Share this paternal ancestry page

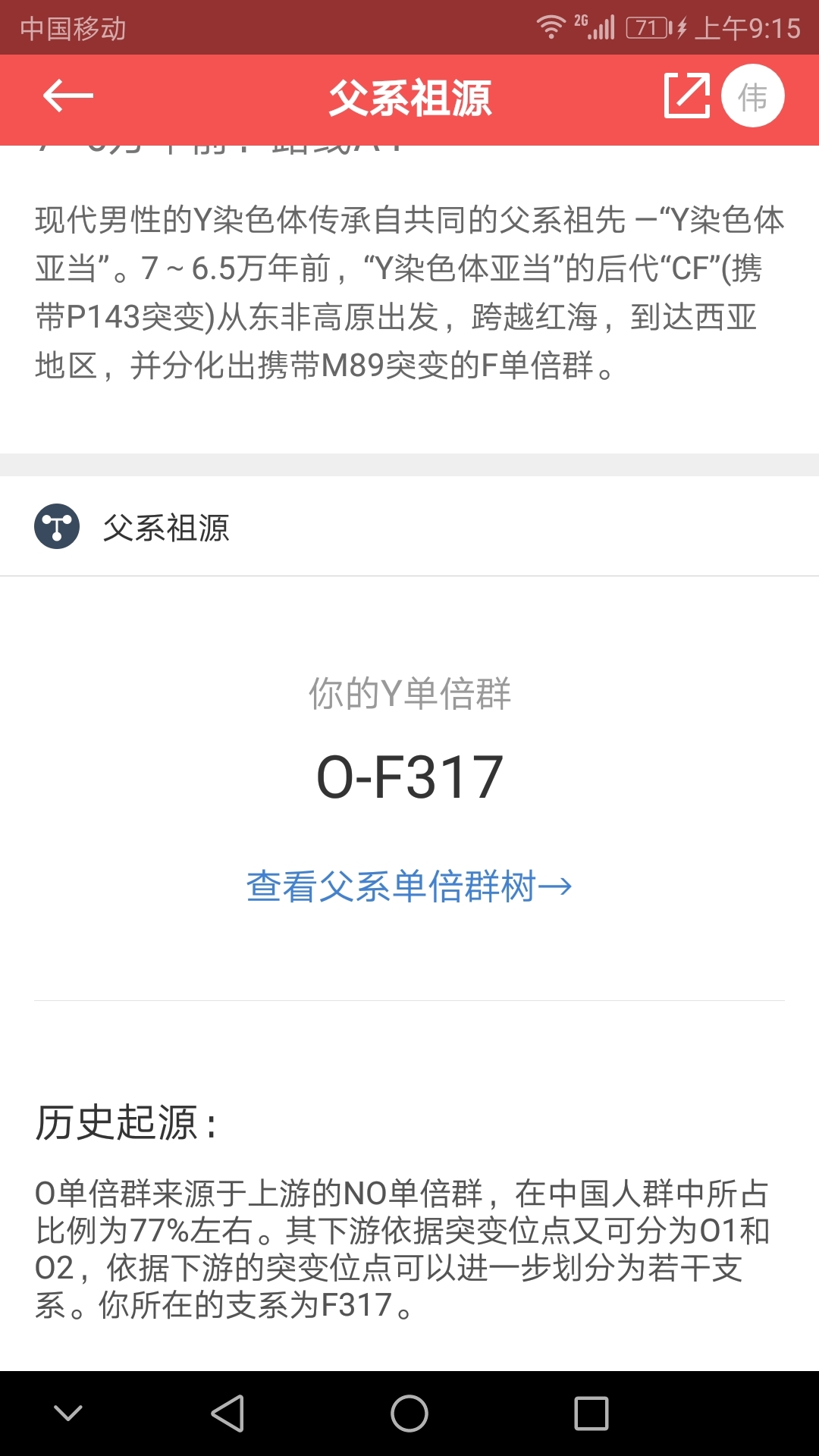tap(686, 96)
